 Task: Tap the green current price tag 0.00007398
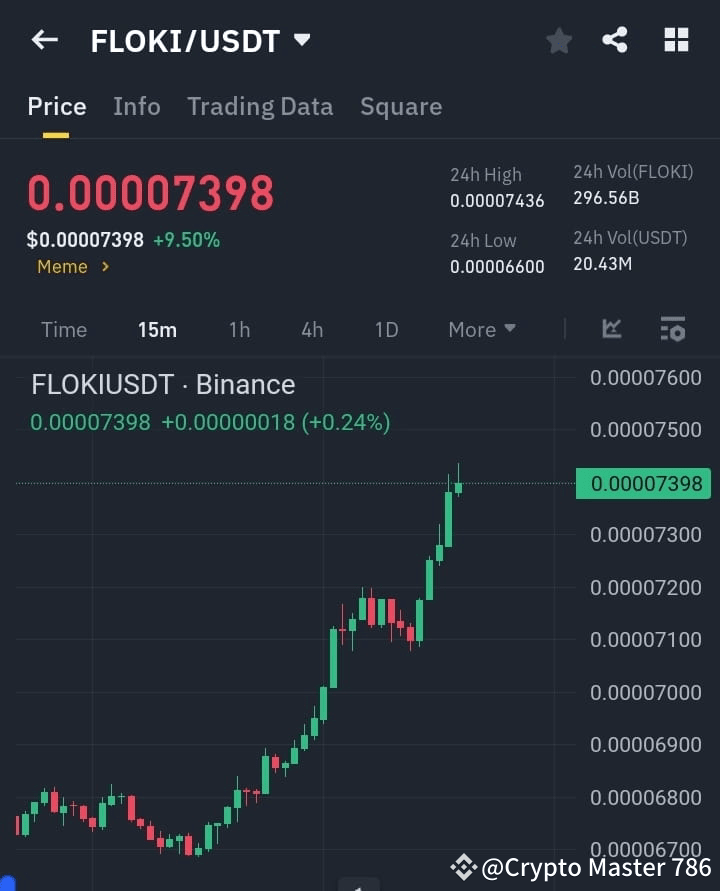643,483
